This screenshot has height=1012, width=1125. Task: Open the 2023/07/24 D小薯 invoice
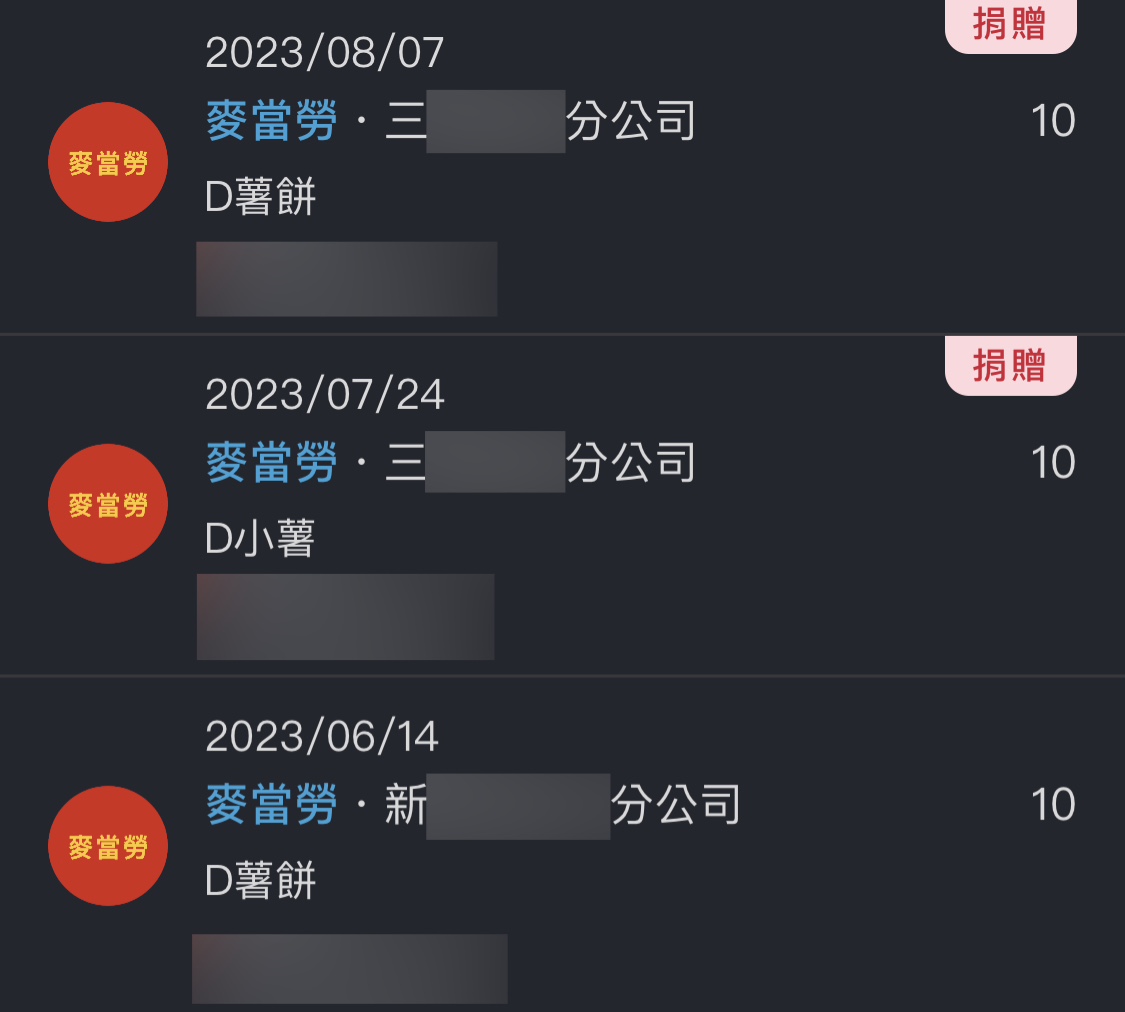pyautogui.click(x=560, y=505)
